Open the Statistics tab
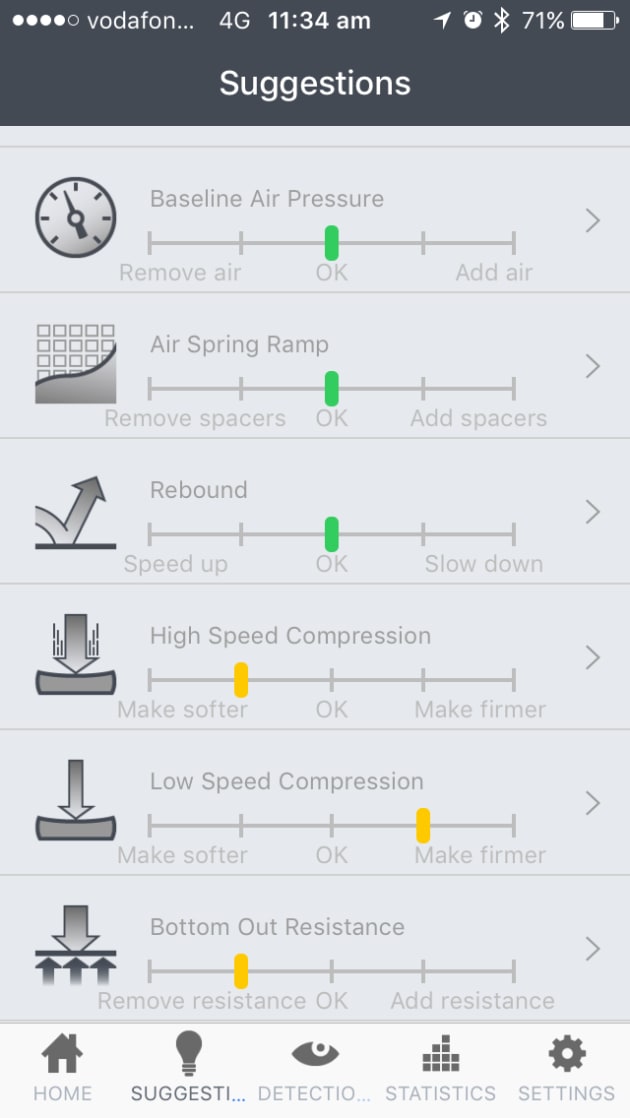Image resolution: width=630 pixels, height=1118 pixels. (440, 1070)
